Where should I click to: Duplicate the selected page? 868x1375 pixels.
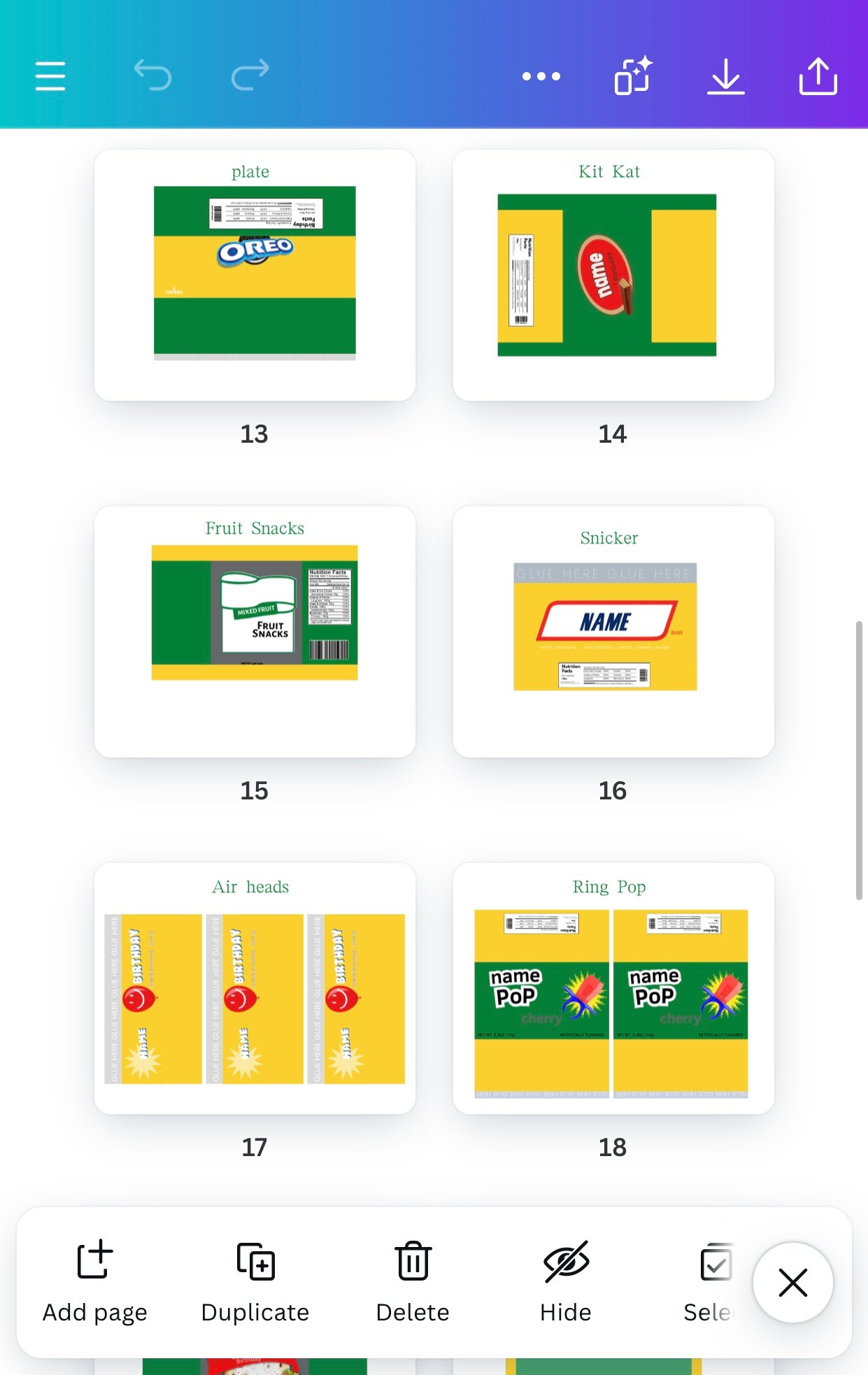tap(255, 1281)
